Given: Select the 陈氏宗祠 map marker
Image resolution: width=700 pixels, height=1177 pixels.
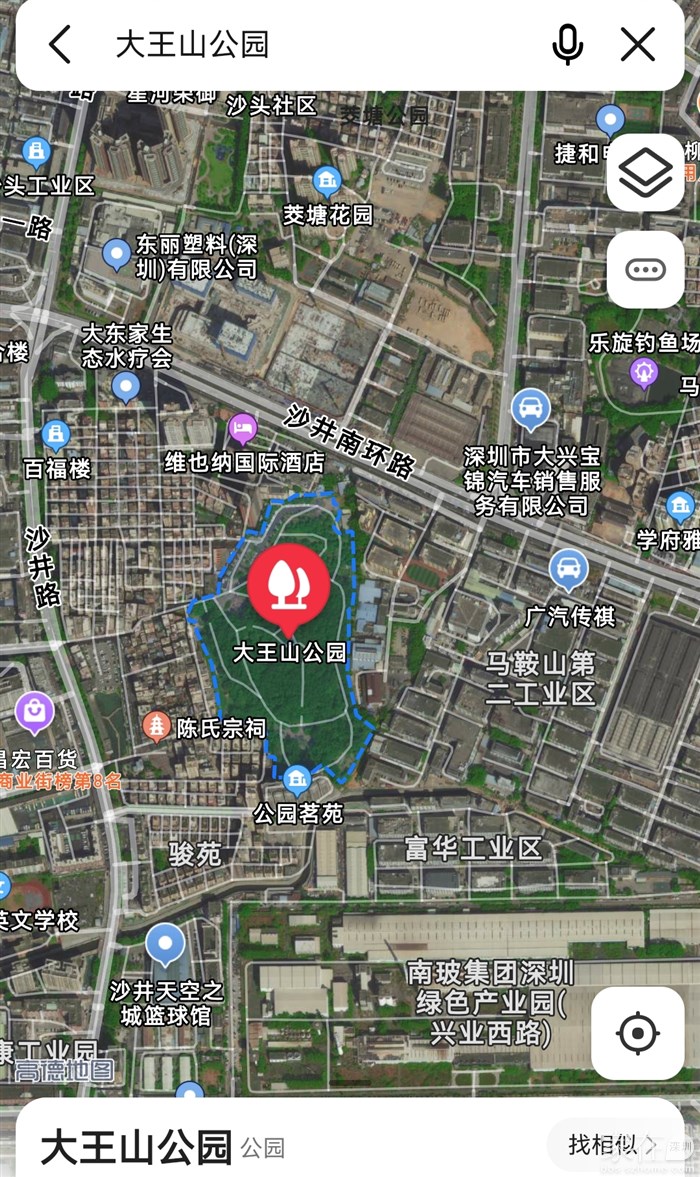Looking at the screenshot, I should 156,726.
